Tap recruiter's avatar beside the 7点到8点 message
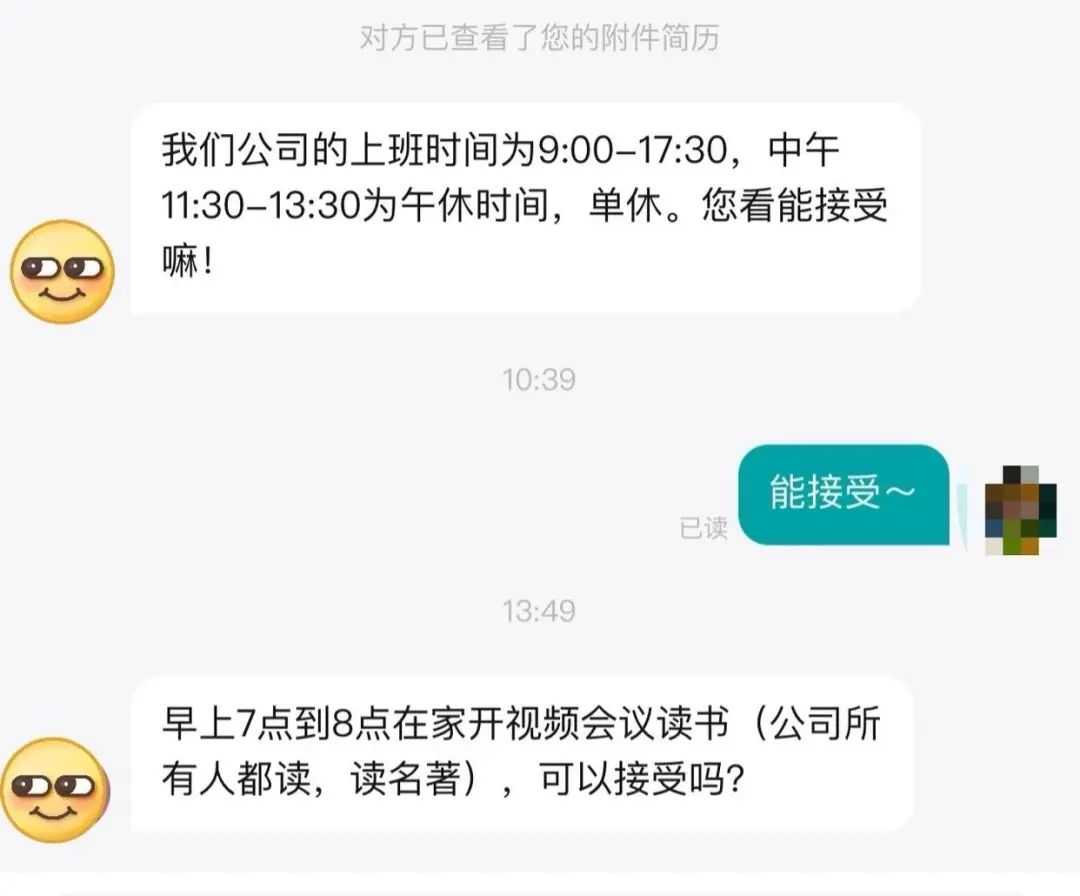1080x896 pixels. [x=57, y=789]
